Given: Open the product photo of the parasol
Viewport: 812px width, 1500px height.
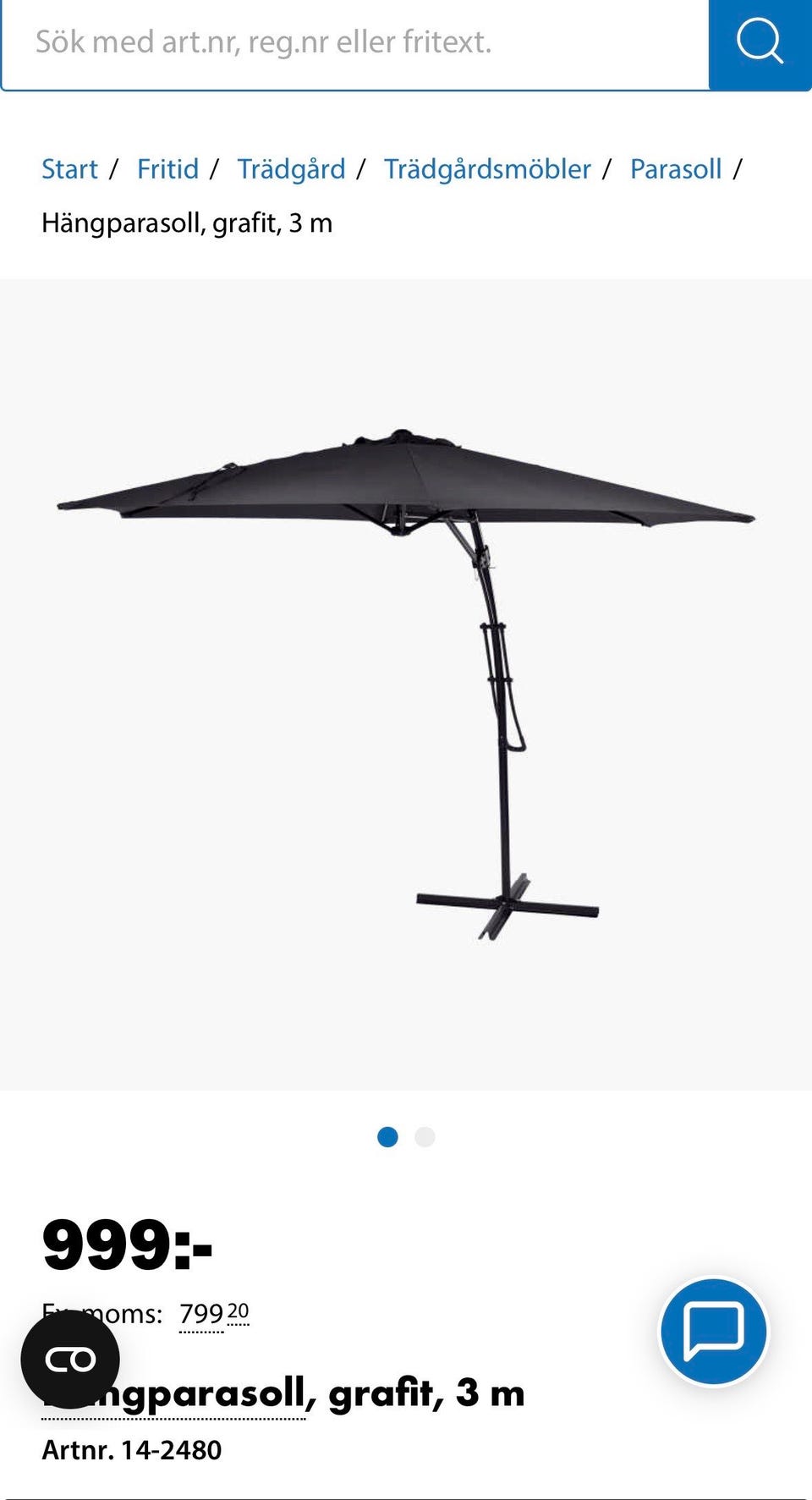Looking at the screenshot, I should pos(406,684).
